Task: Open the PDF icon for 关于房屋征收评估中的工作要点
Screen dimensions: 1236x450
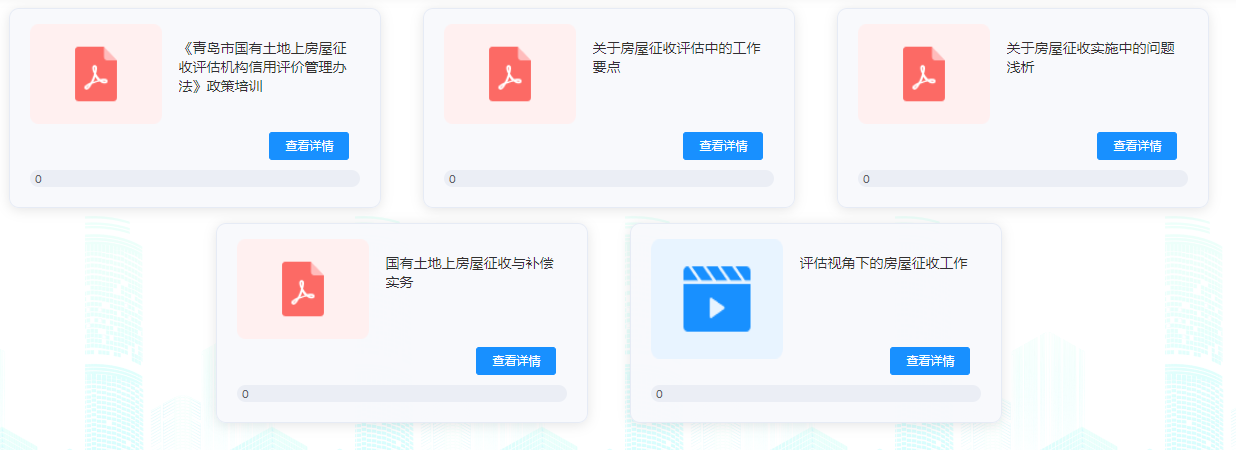Action: click(x=509, y=74)
